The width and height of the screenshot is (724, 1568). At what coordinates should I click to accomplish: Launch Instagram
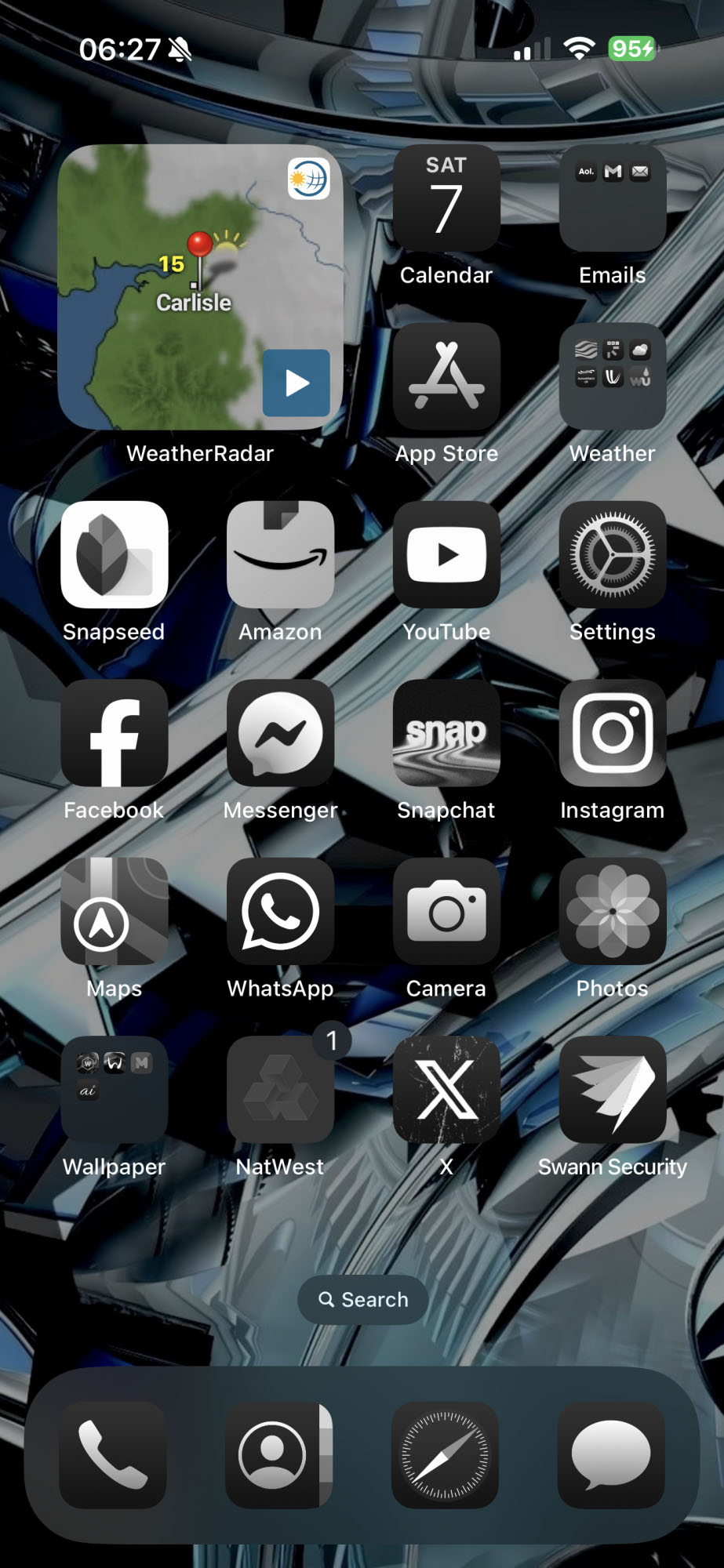point(613,733)
